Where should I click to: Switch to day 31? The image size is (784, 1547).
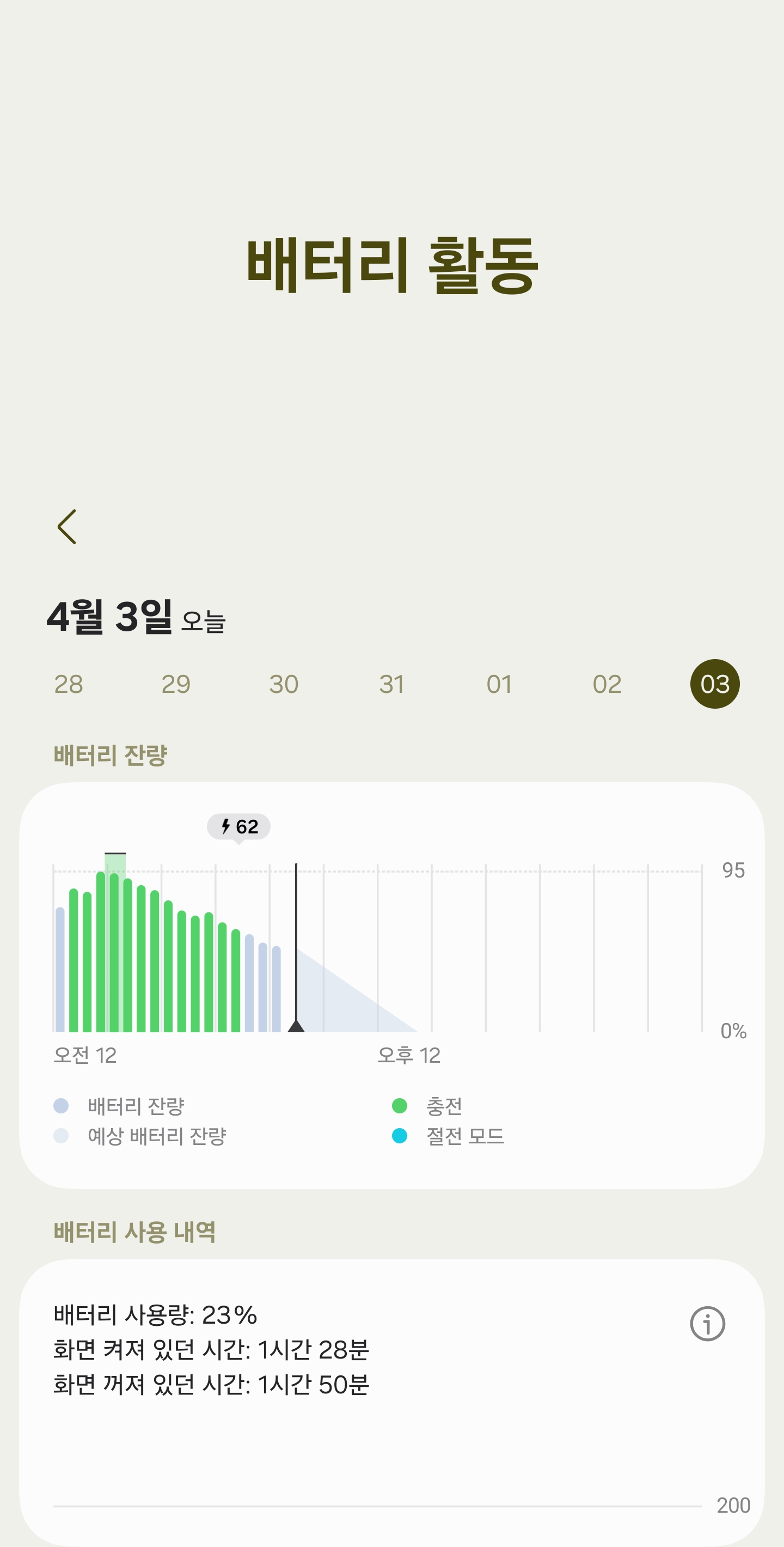click(391, 684)
